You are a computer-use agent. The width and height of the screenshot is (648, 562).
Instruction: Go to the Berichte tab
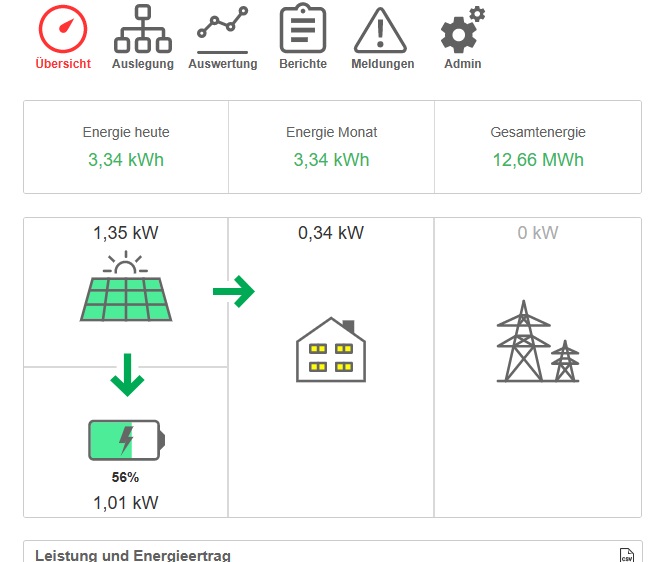coord(302,37)
